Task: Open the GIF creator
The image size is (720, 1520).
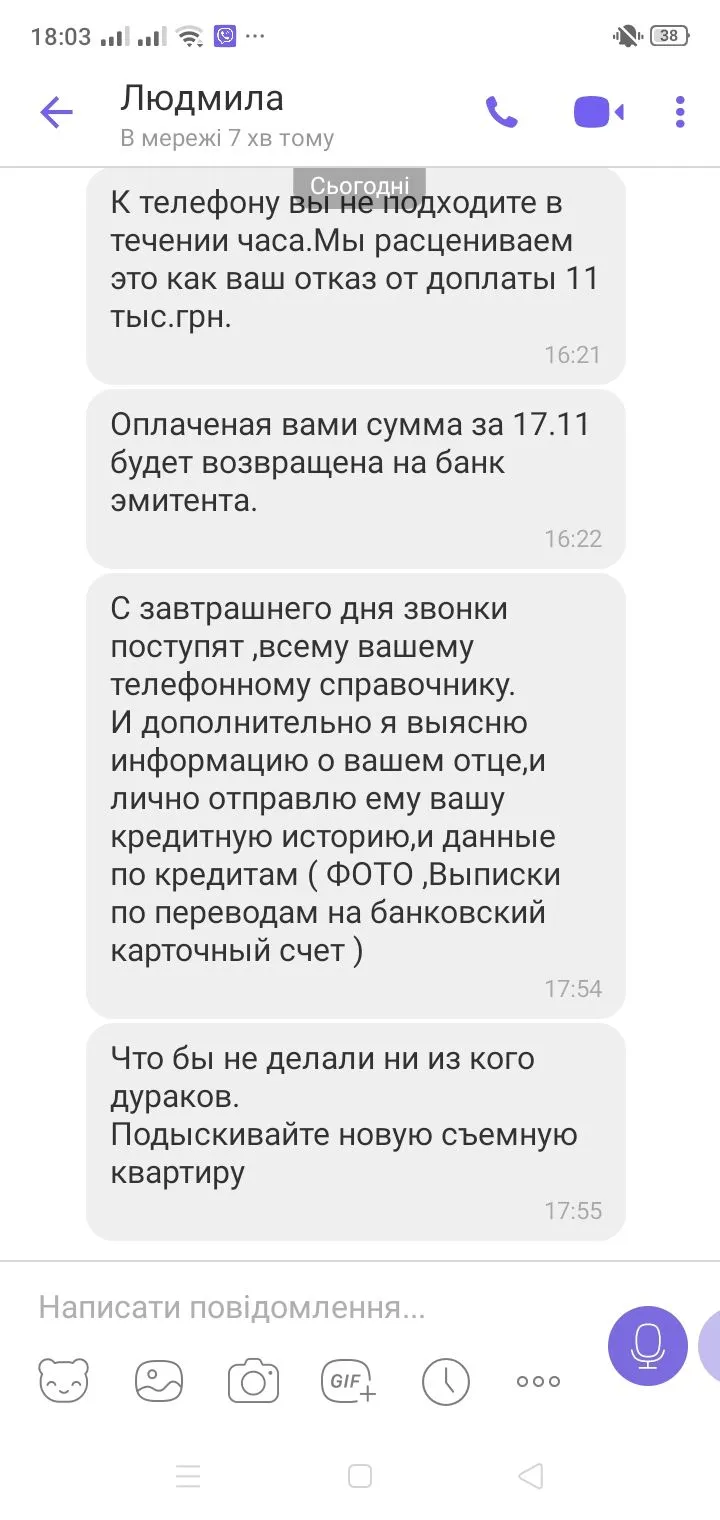Action: [348, 1381]
